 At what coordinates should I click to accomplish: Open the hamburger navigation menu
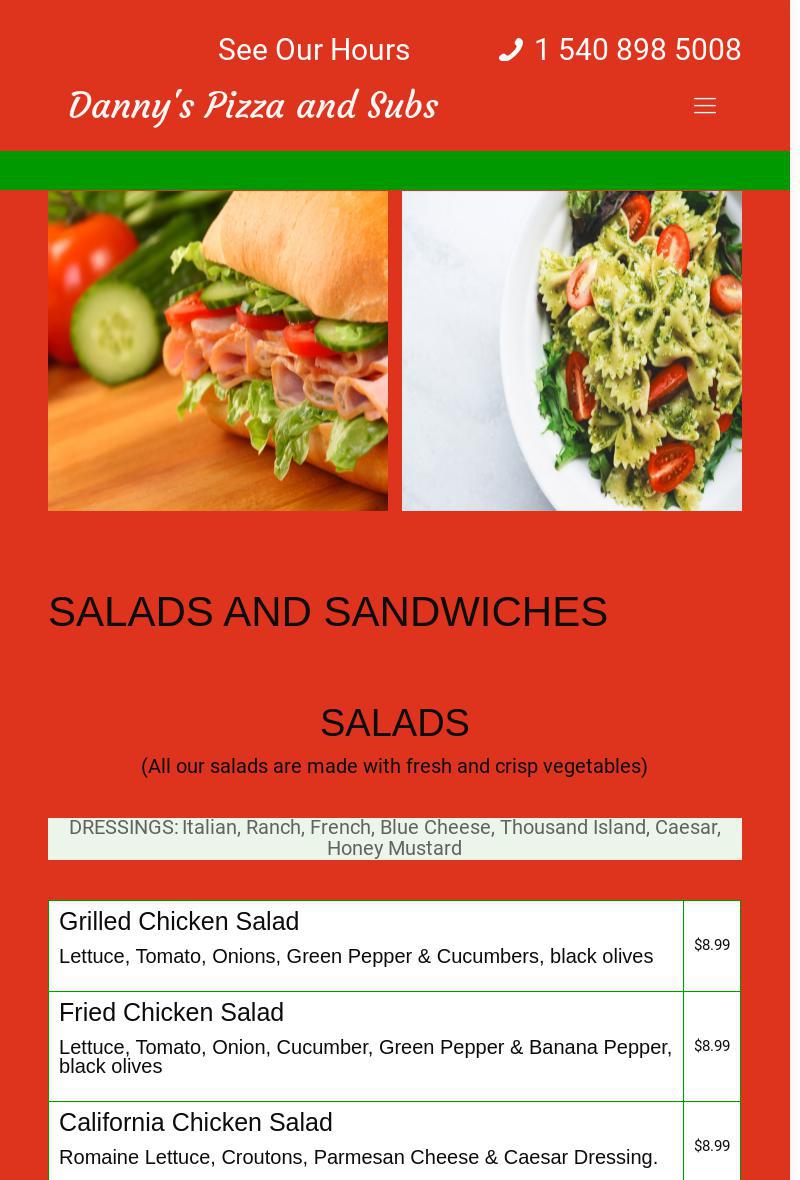click(x=704, y=106)
